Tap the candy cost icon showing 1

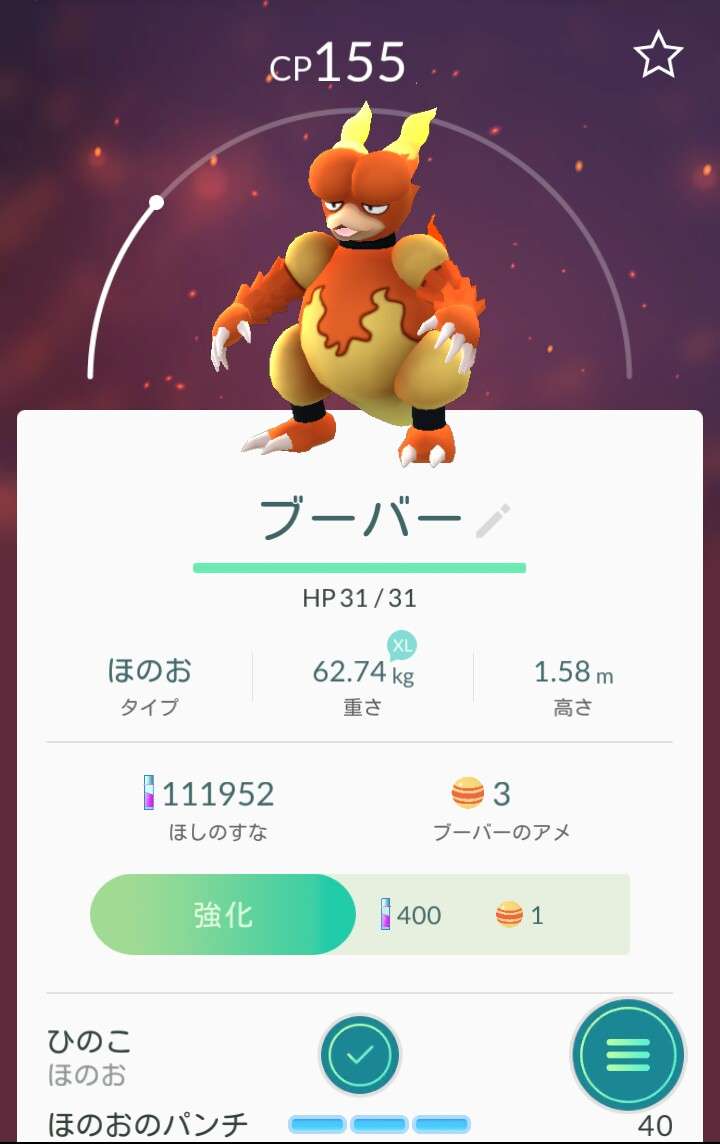508,914
